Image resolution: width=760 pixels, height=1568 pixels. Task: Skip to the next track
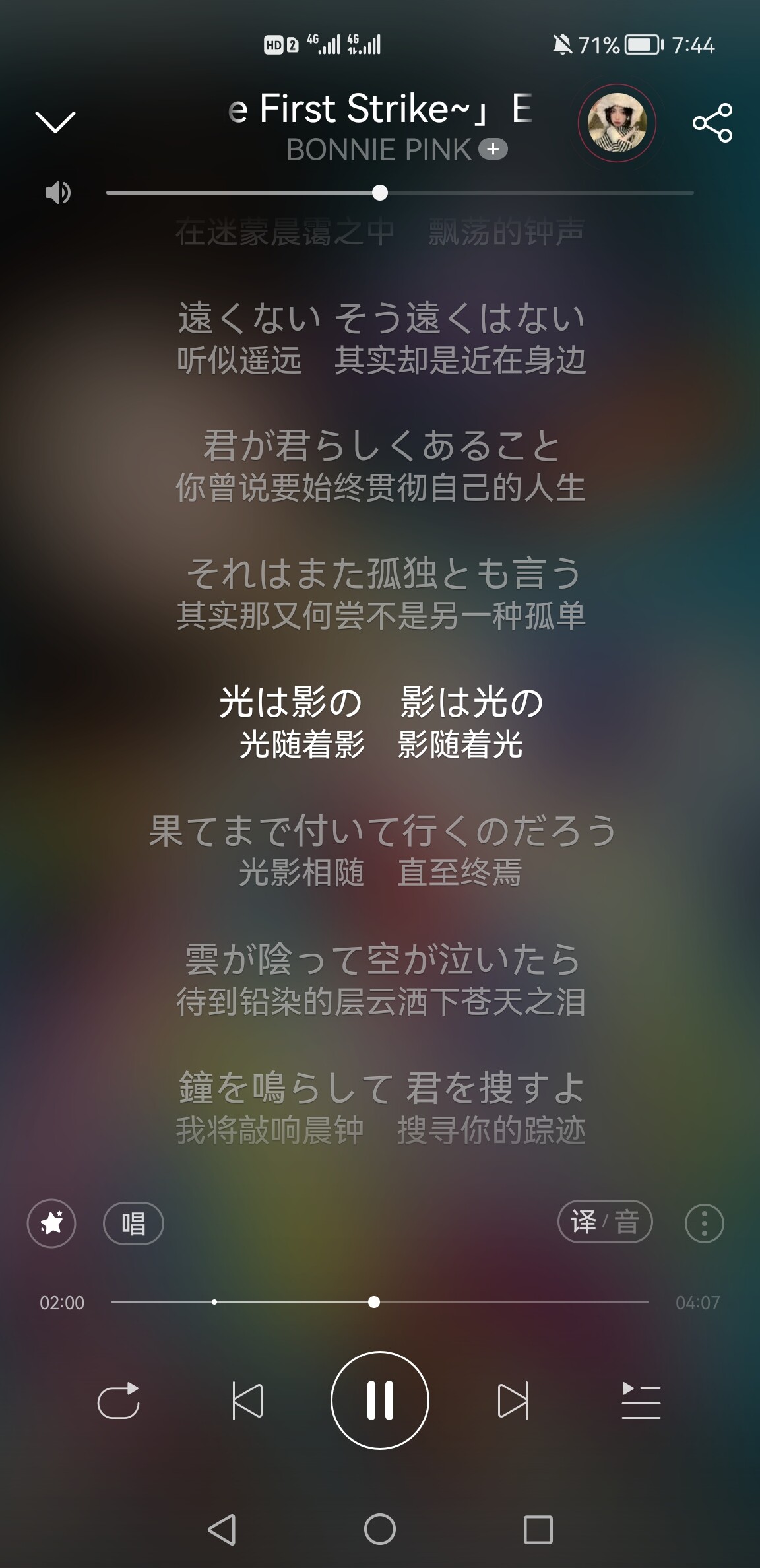click(x=513, y=1400)
